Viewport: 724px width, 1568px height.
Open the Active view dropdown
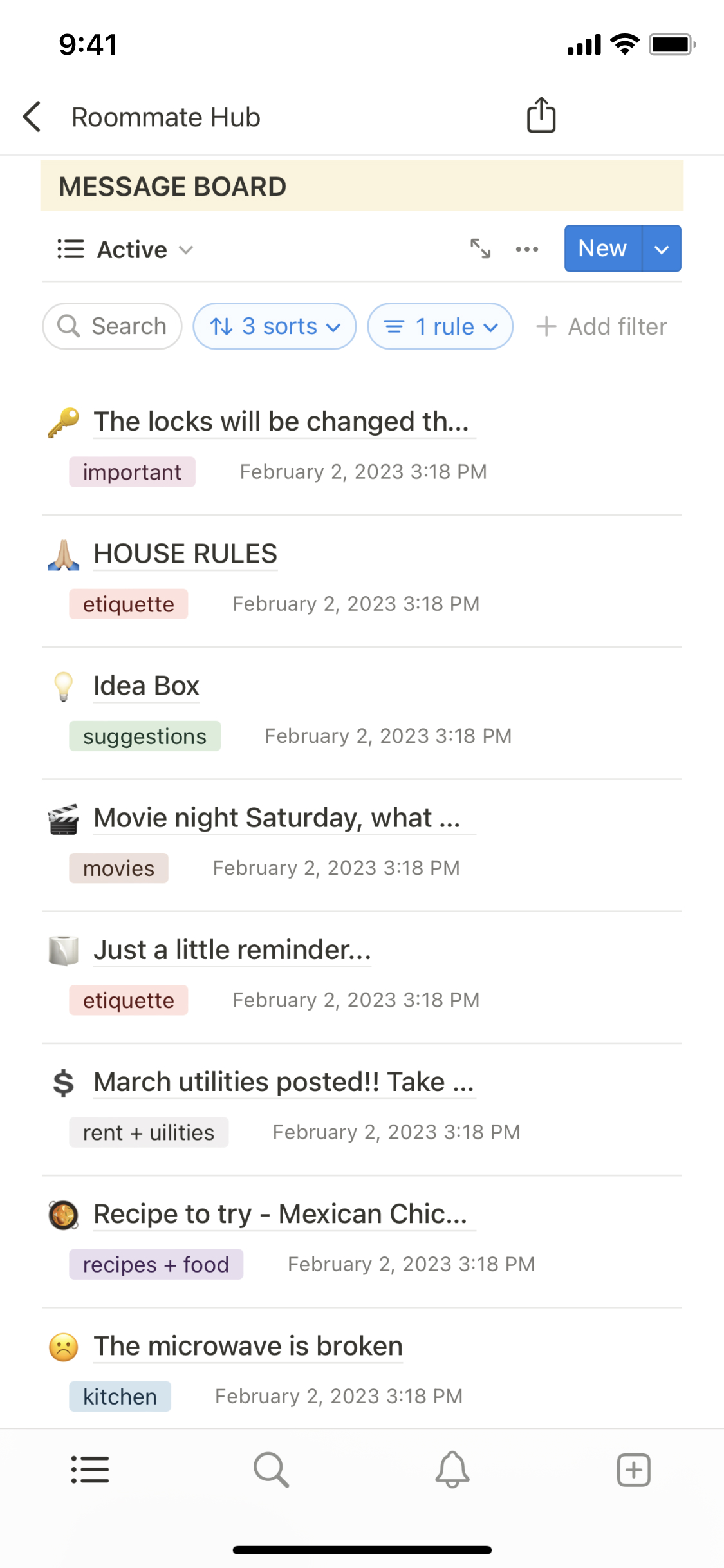126,250
